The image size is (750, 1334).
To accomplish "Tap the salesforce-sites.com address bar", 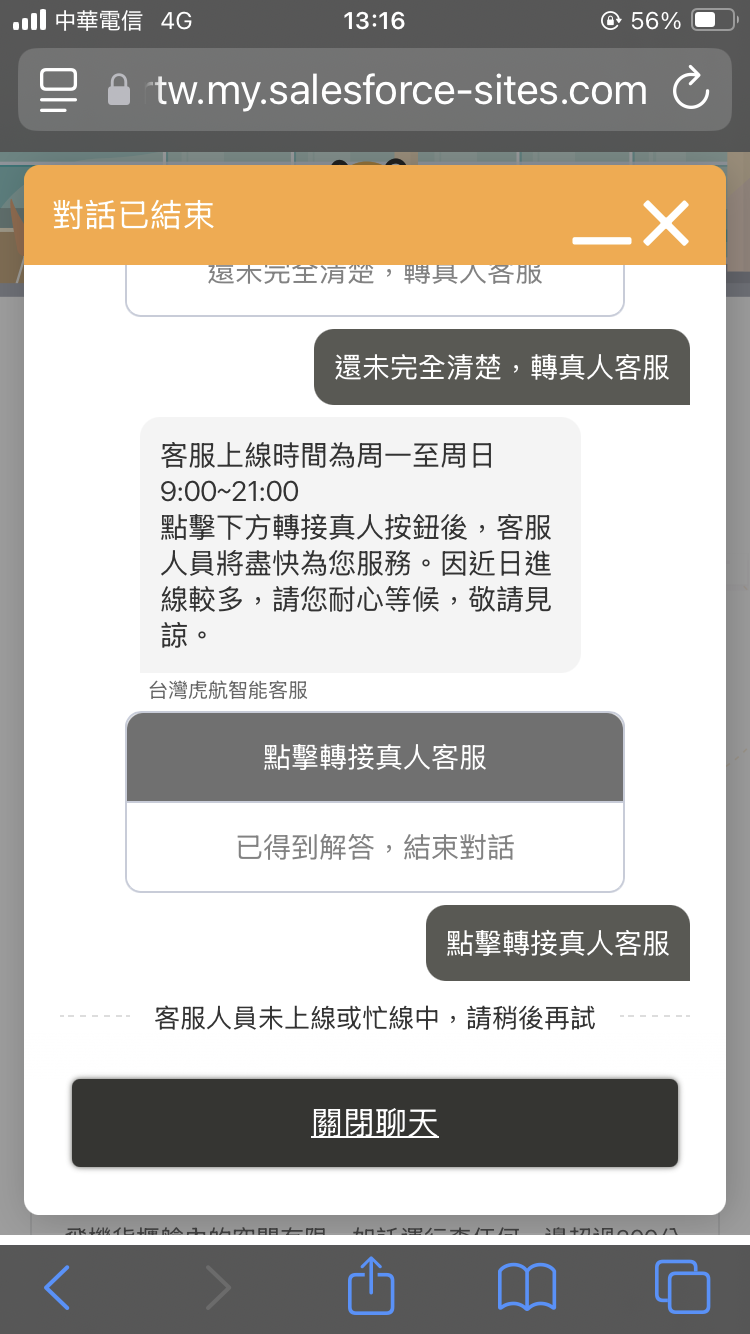I will [400, 90].
